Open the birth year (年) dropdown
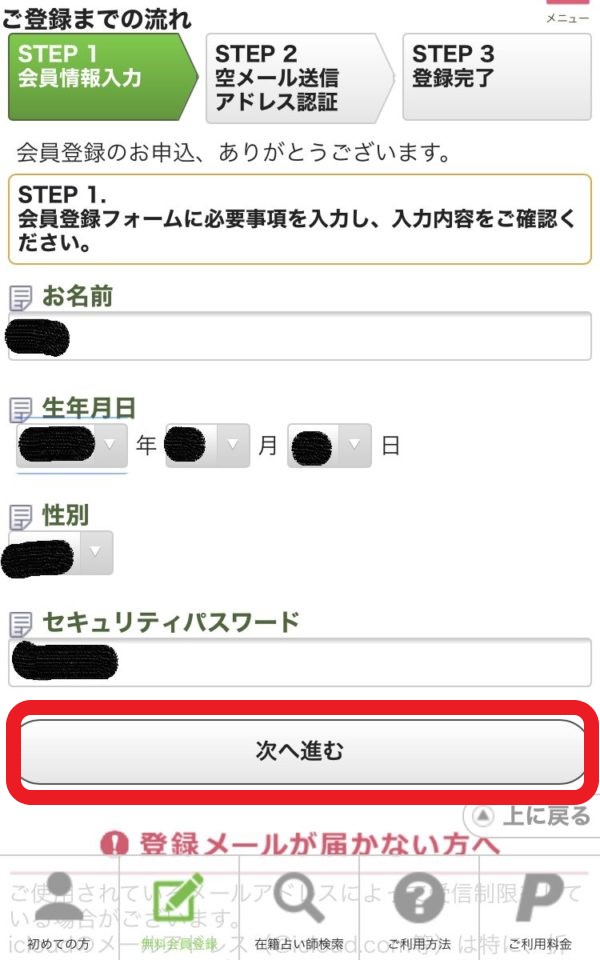The image size is (600, 960). (x=72, y=445)
